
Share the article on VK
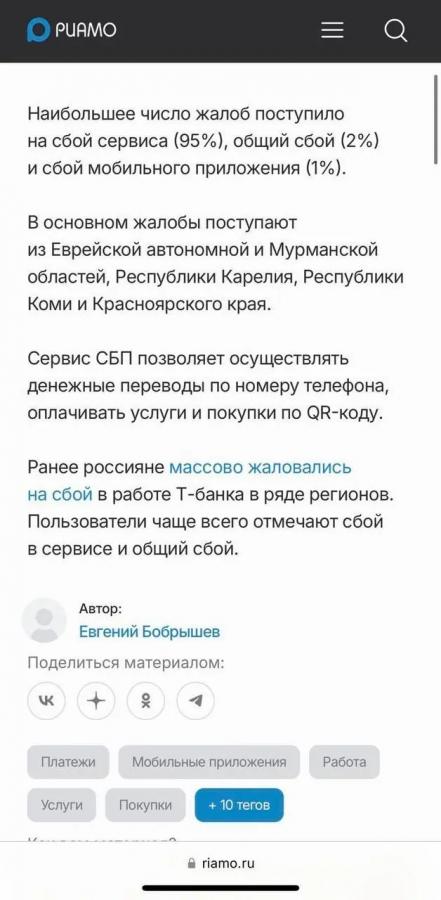(47, 701)
